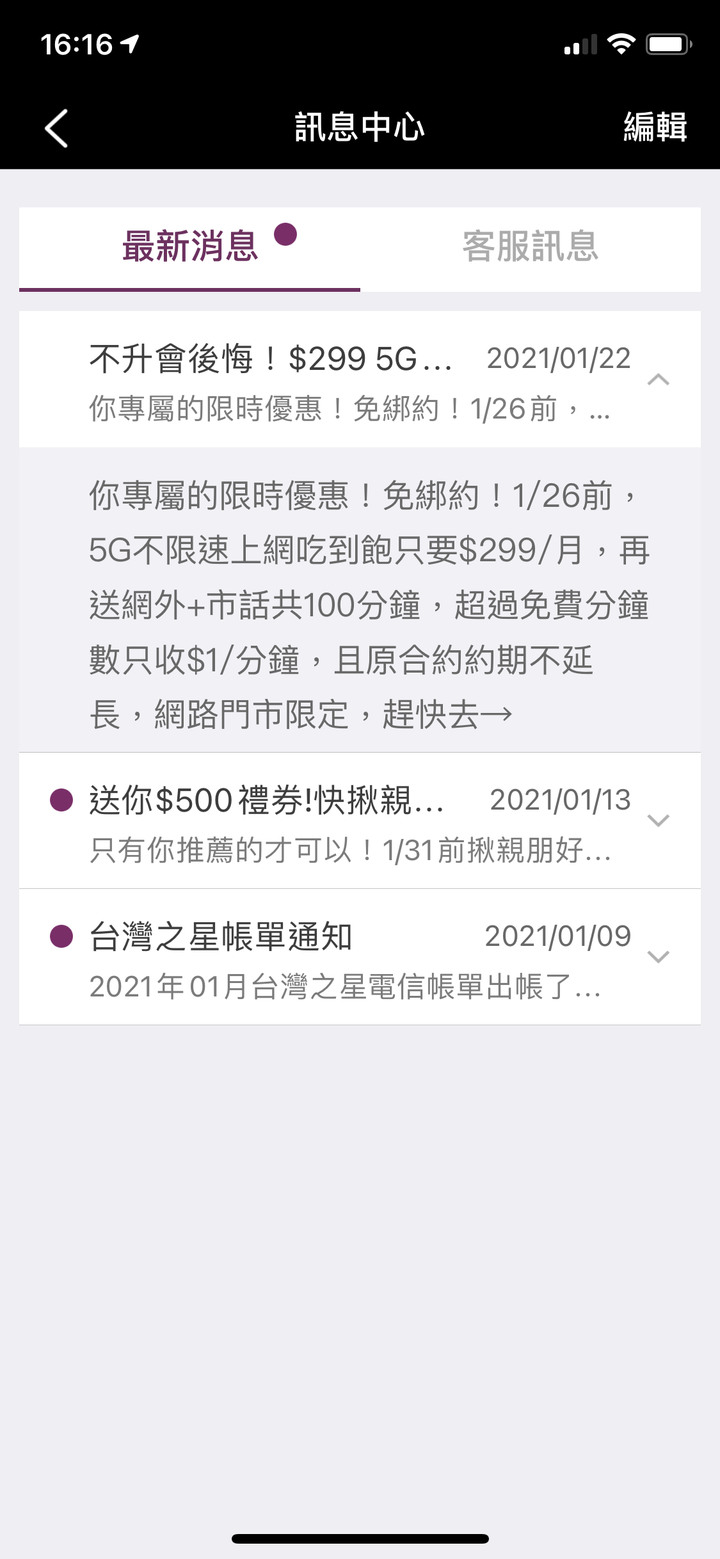Open the 送你$500禮券 message
This screenshot has height=1559, width=720.
[x=360, y=821]
